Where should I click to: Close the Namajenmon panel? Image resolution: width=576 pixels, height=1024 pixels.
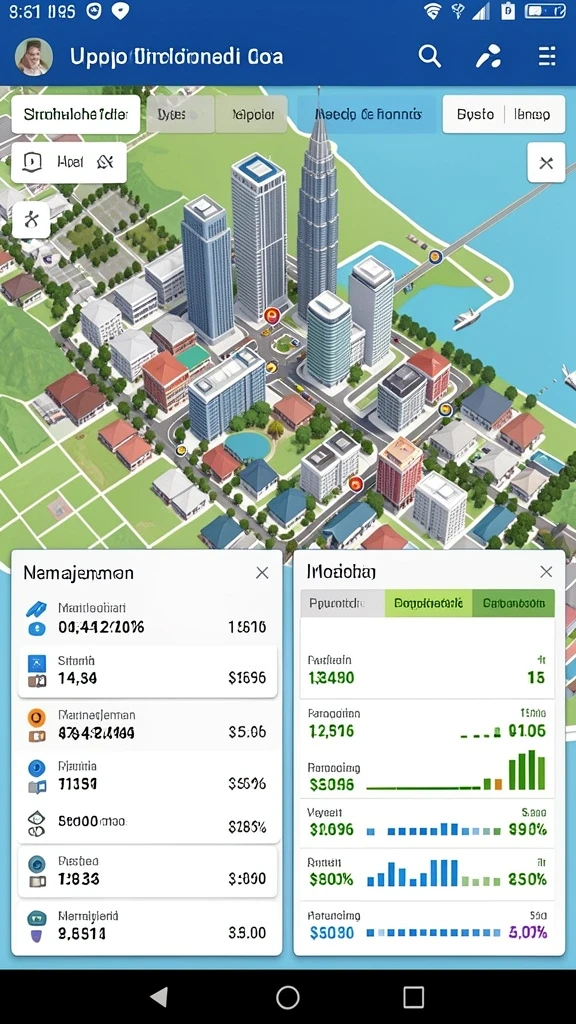tap(262, 573)
